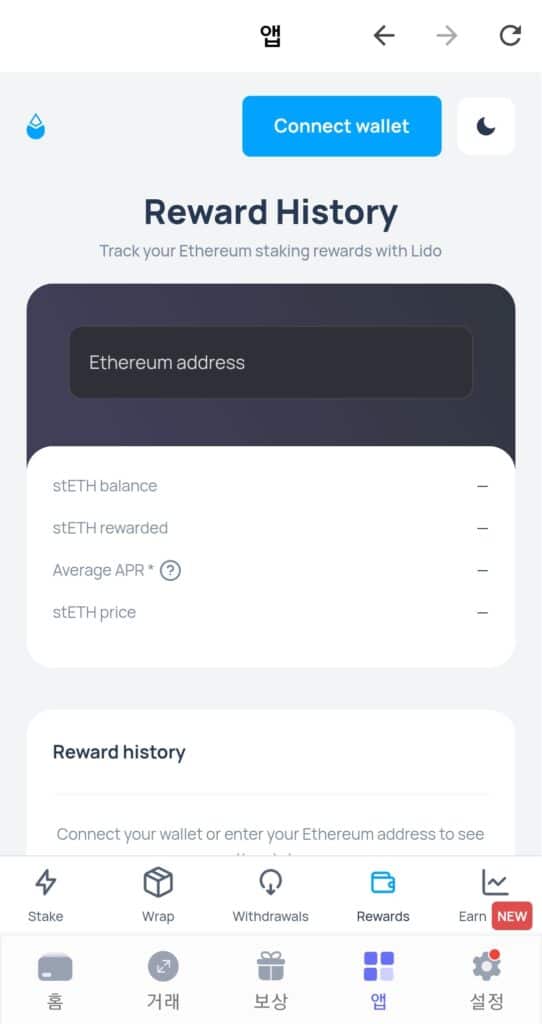This screenshot has height=1024, width=542.
Task: Open the 설정 settings tab
Action: click(486, 980)
